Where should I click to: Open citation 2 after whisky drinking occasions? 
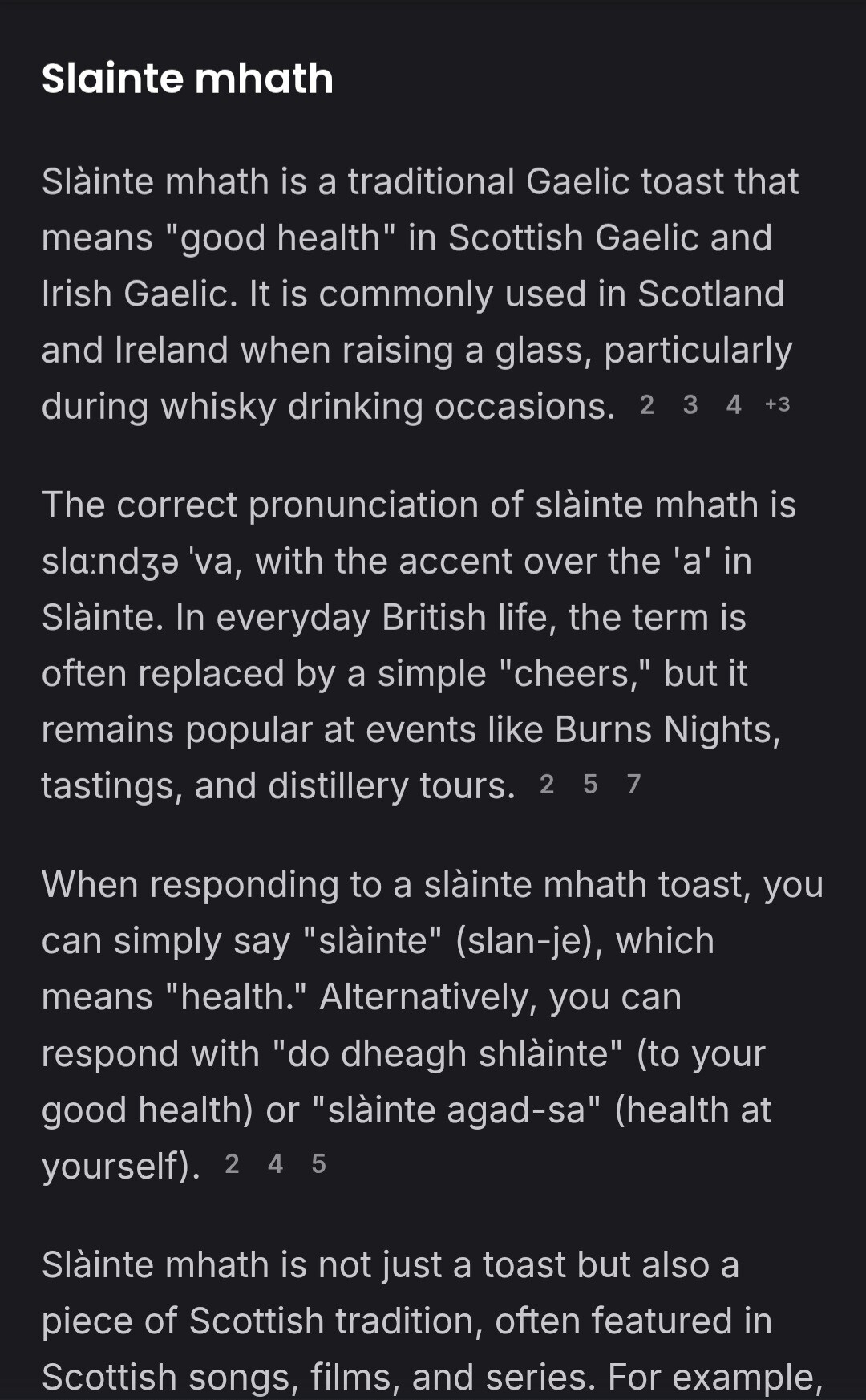click(647, 405)
